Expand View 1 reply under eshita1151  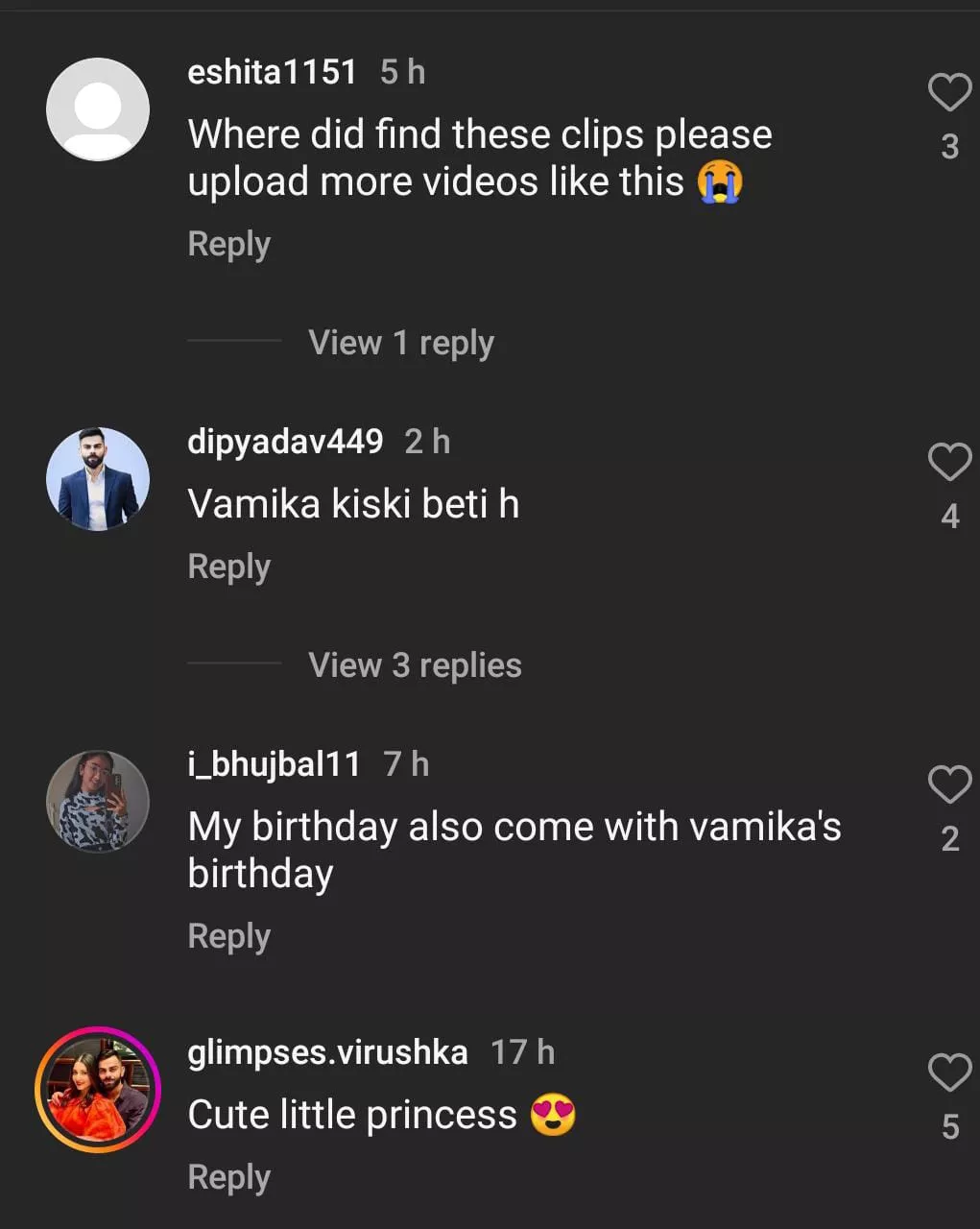(400, 343)
